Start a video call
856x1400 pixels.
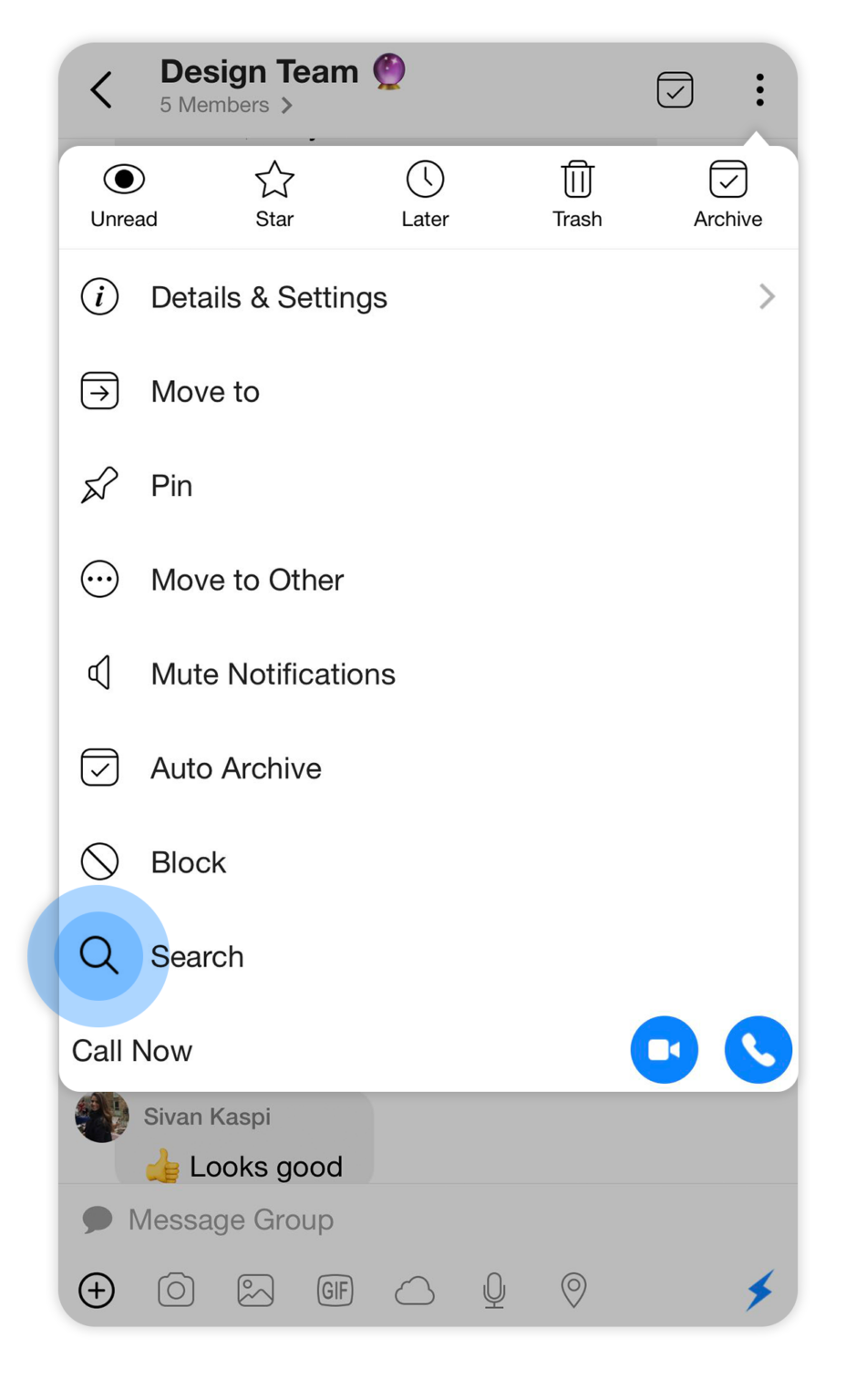point(664,1050)
